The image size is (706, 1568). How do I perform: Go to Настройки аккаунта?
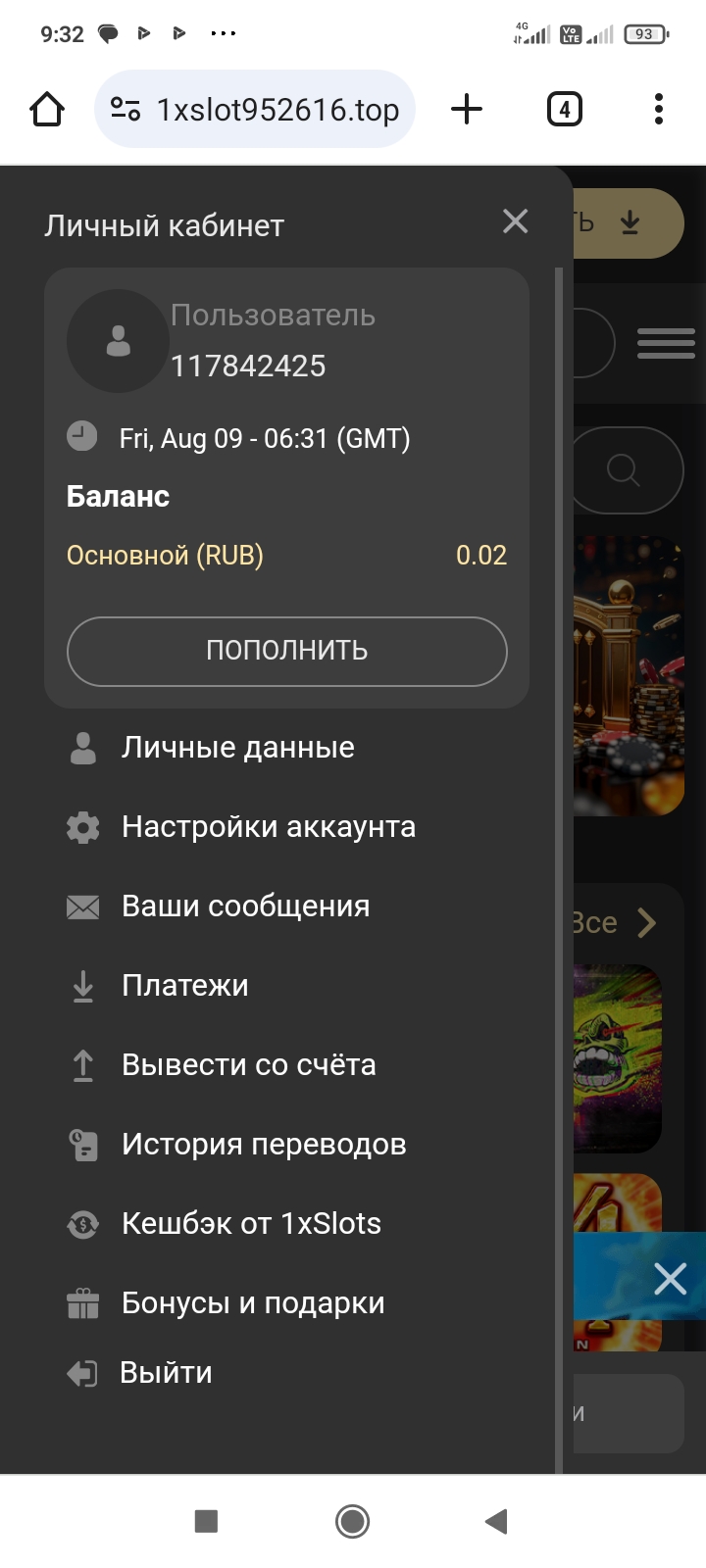click(268, 827)
